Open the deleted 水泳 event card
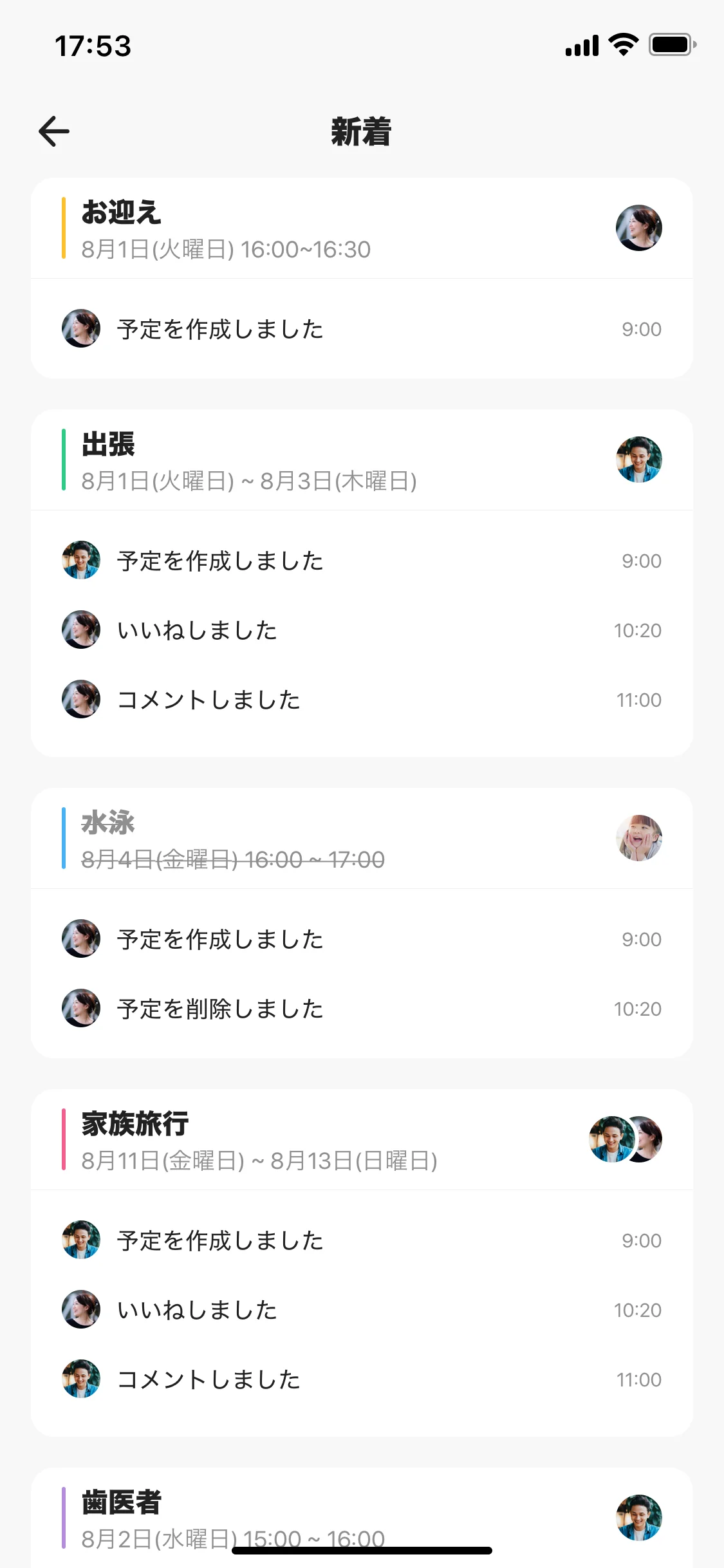The height and width of the screenshot is (1568, 724). (360, 839)
